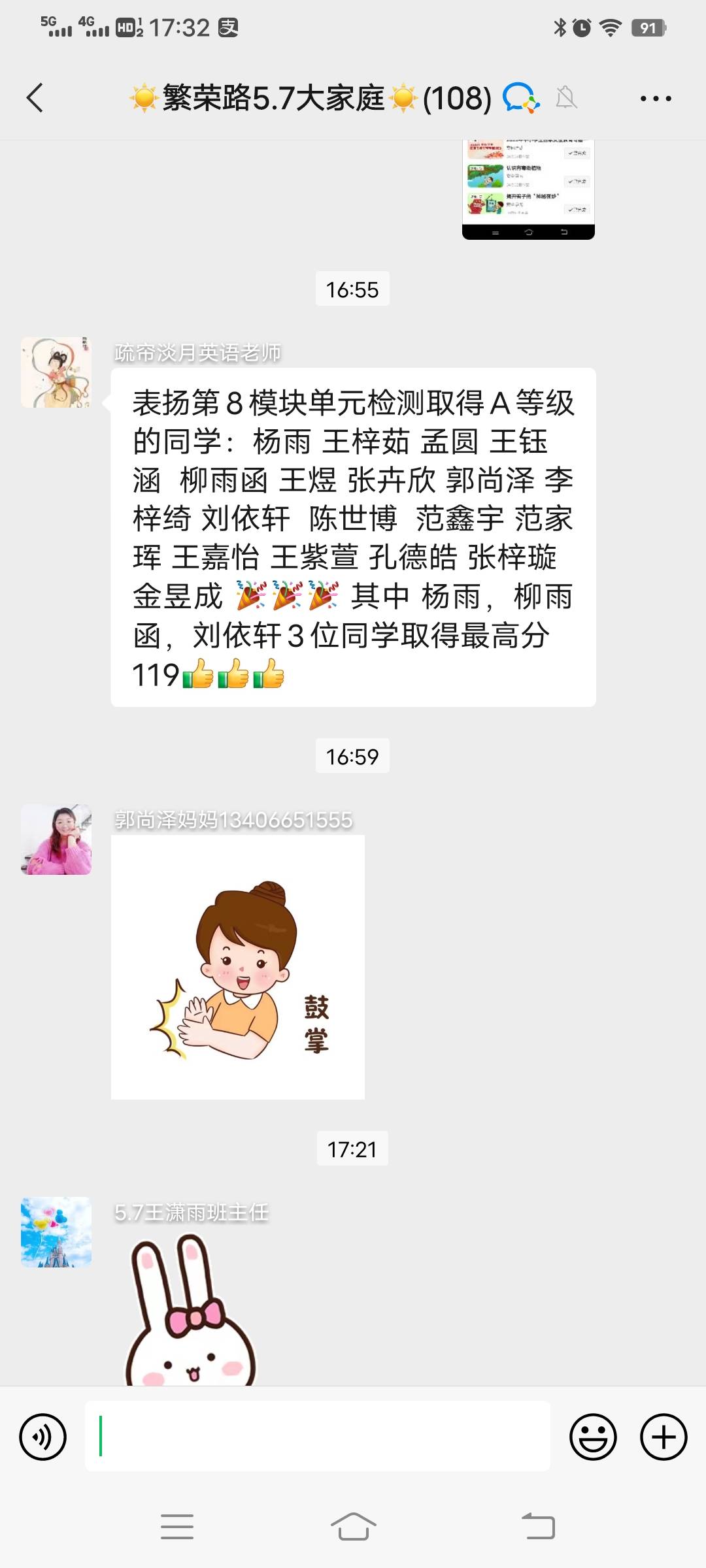Tap the muted notification bell icon

568,98
